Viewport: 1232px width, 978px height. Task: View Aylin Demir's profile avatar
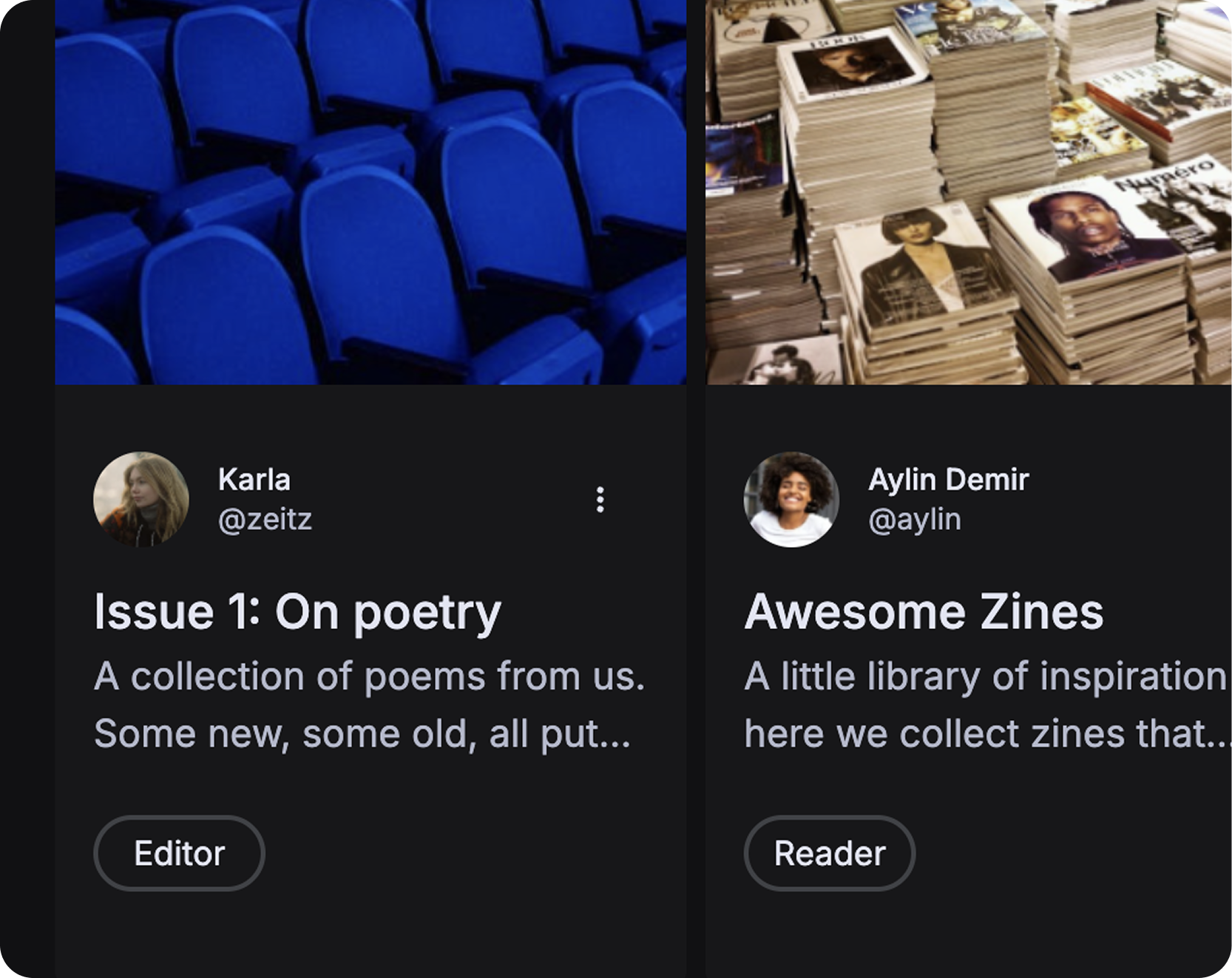coord(791,500)
